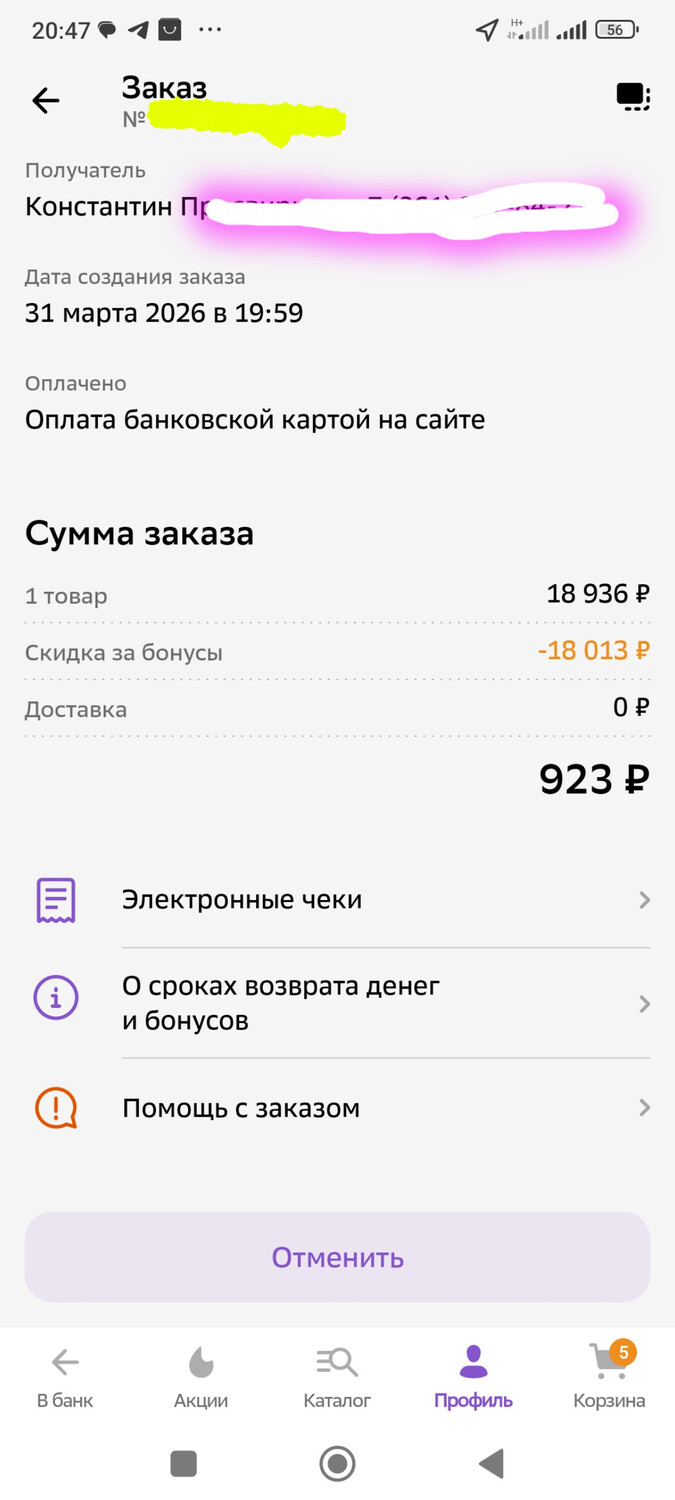This screenshot has width=675, height=1500.
Task: Switch to the Профиль tab
Action: pos(473,1377)
